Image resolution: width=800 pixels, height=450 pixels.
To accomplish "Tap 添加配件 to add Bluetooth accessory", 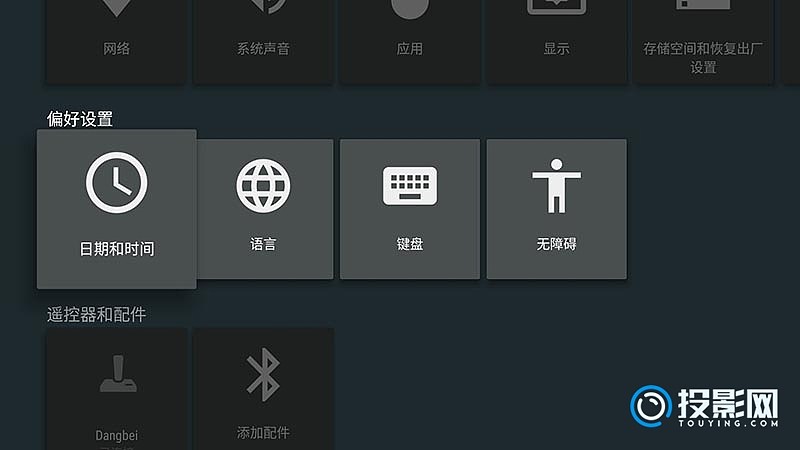I will pyautogui.click(x=263, y=390).
